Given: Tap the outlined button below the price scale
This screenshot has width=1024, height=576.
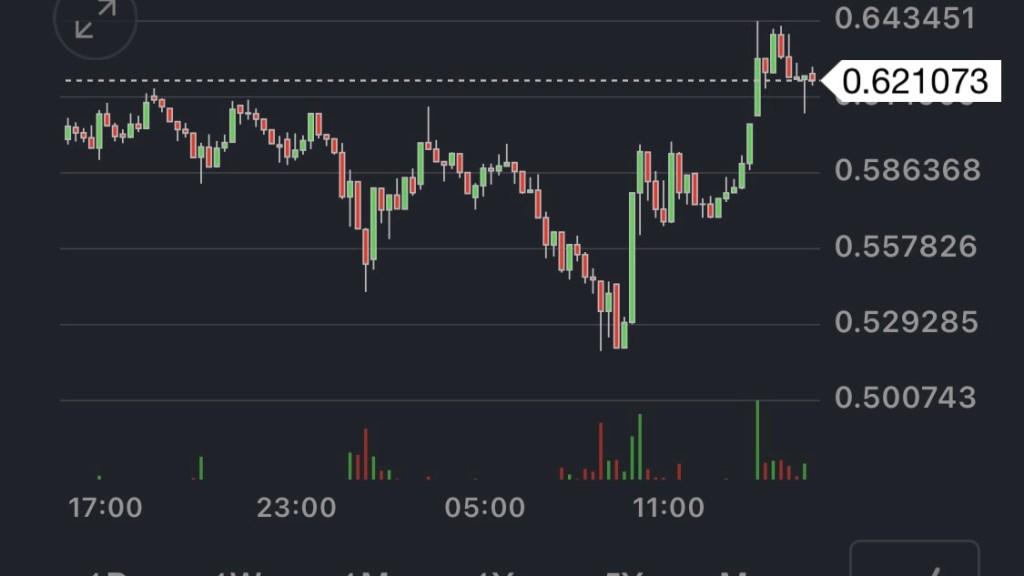Looking at the screenshot, I should coord(914,561).
